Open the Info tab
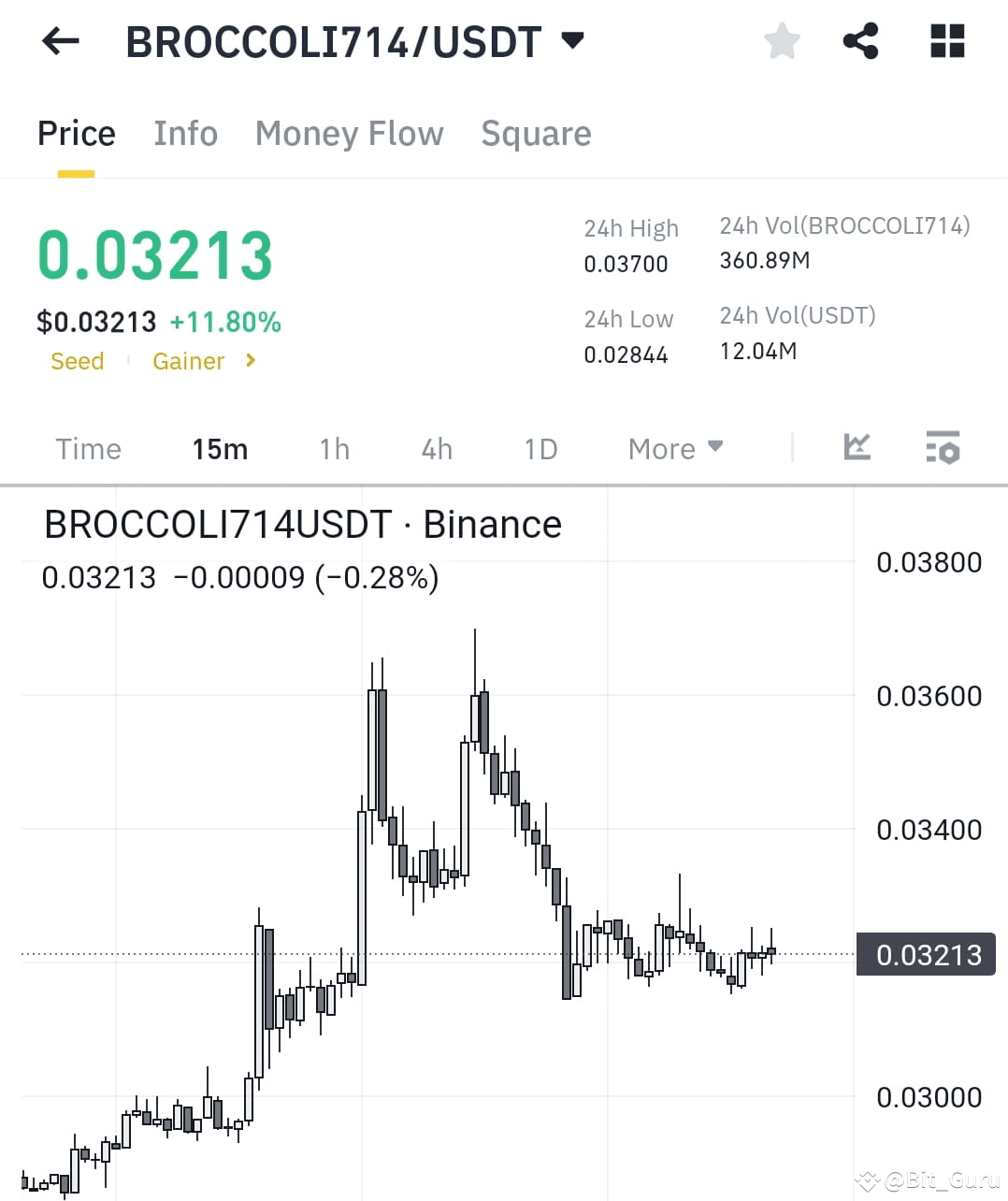1008x1201 pixels. 185,134
